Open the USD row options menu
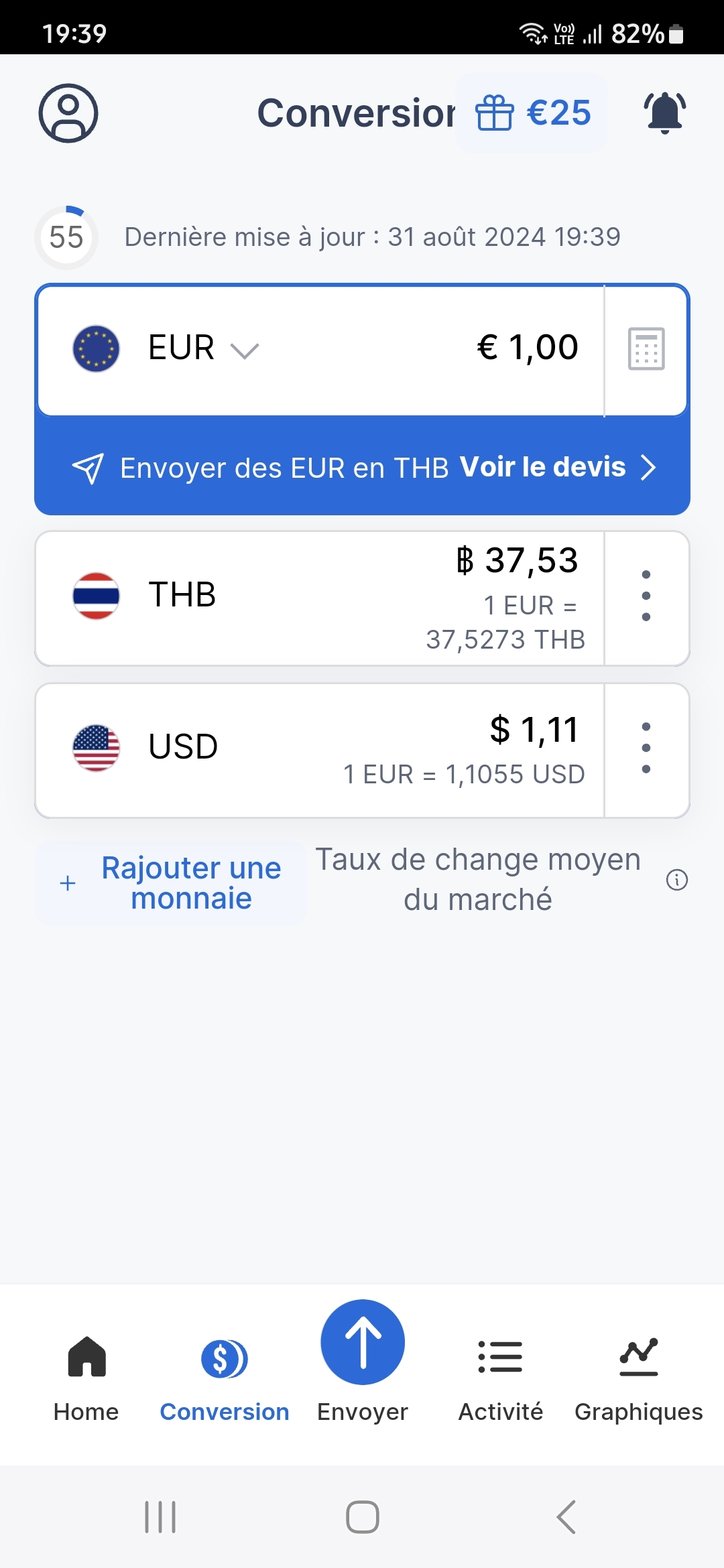The image size is (724, 1568). [x=646, y=748]
